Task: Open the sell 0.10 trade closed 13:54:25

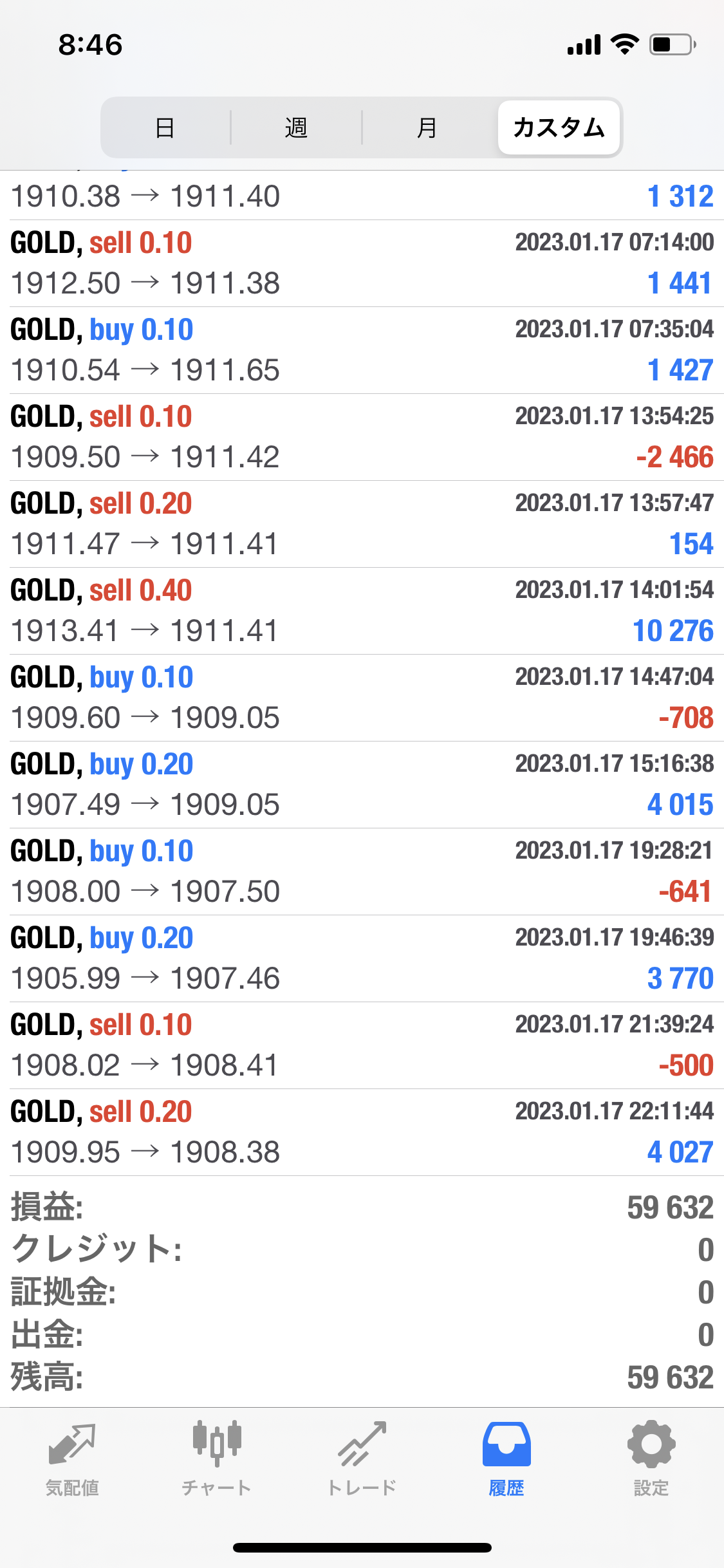Action: coord(362,437)
